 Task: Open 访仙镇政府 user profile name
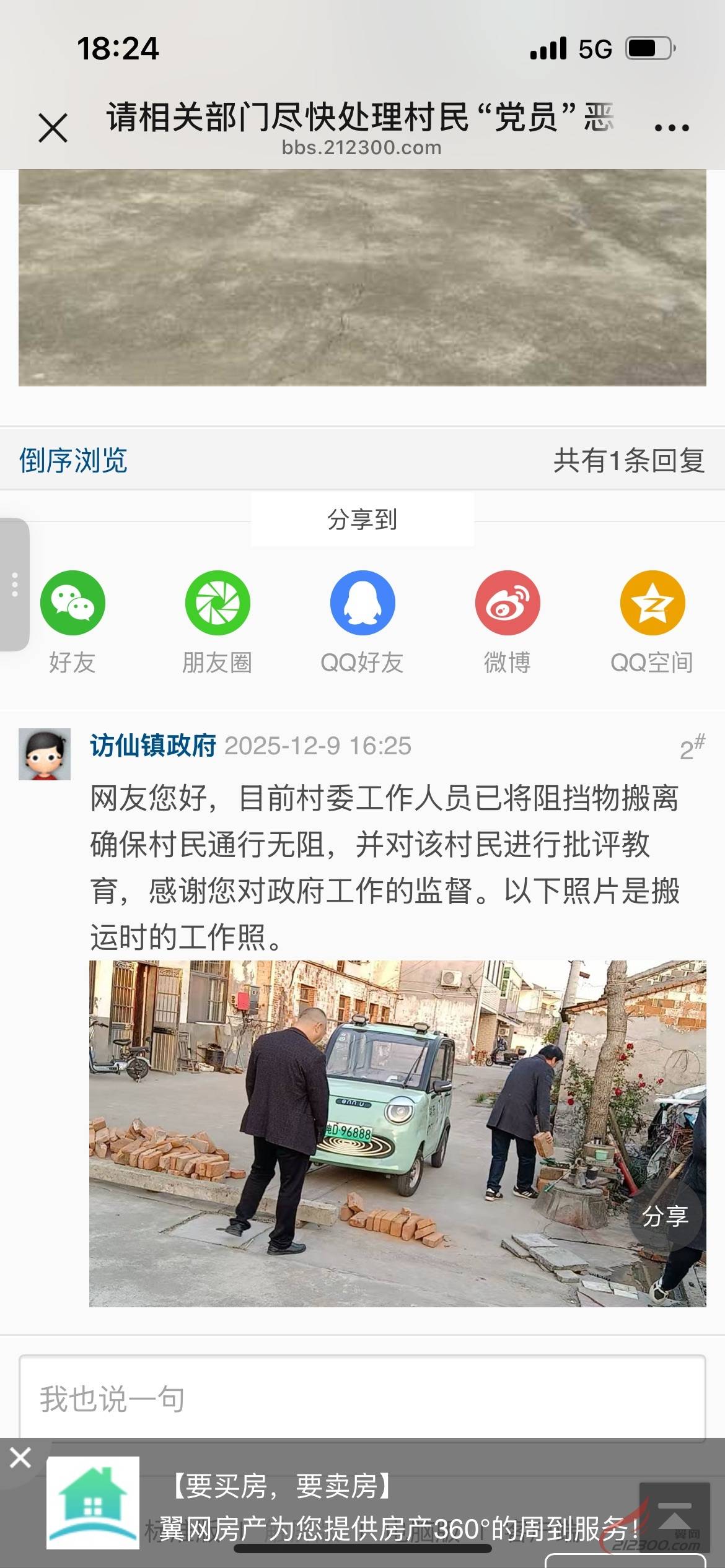152,746
